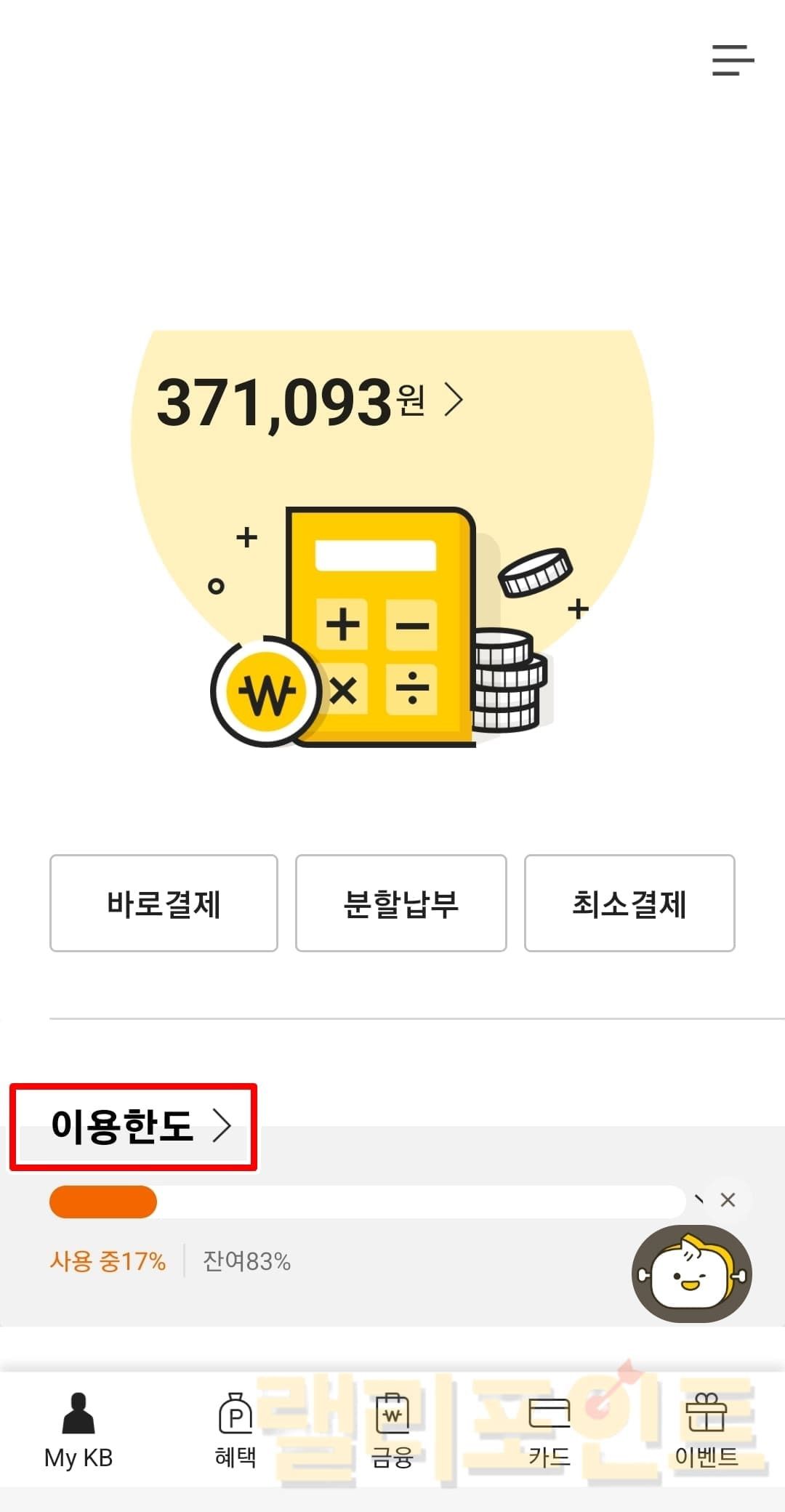View the 이벤트 tab
Viewport: 785px width, 1512px height.
point(706,1430)
